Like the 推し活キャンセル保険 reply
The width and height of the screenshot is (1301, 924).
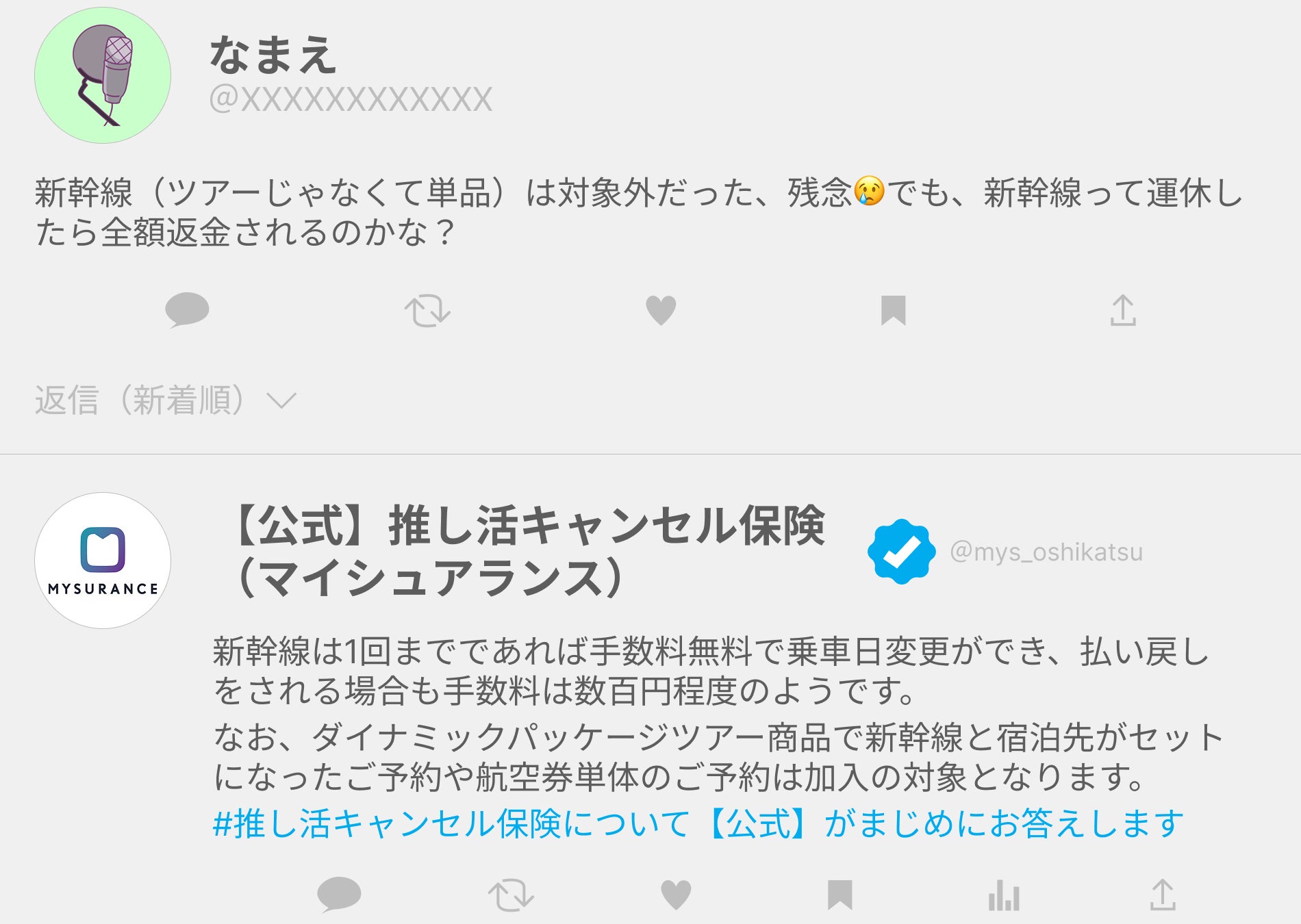tap(676, 895)
